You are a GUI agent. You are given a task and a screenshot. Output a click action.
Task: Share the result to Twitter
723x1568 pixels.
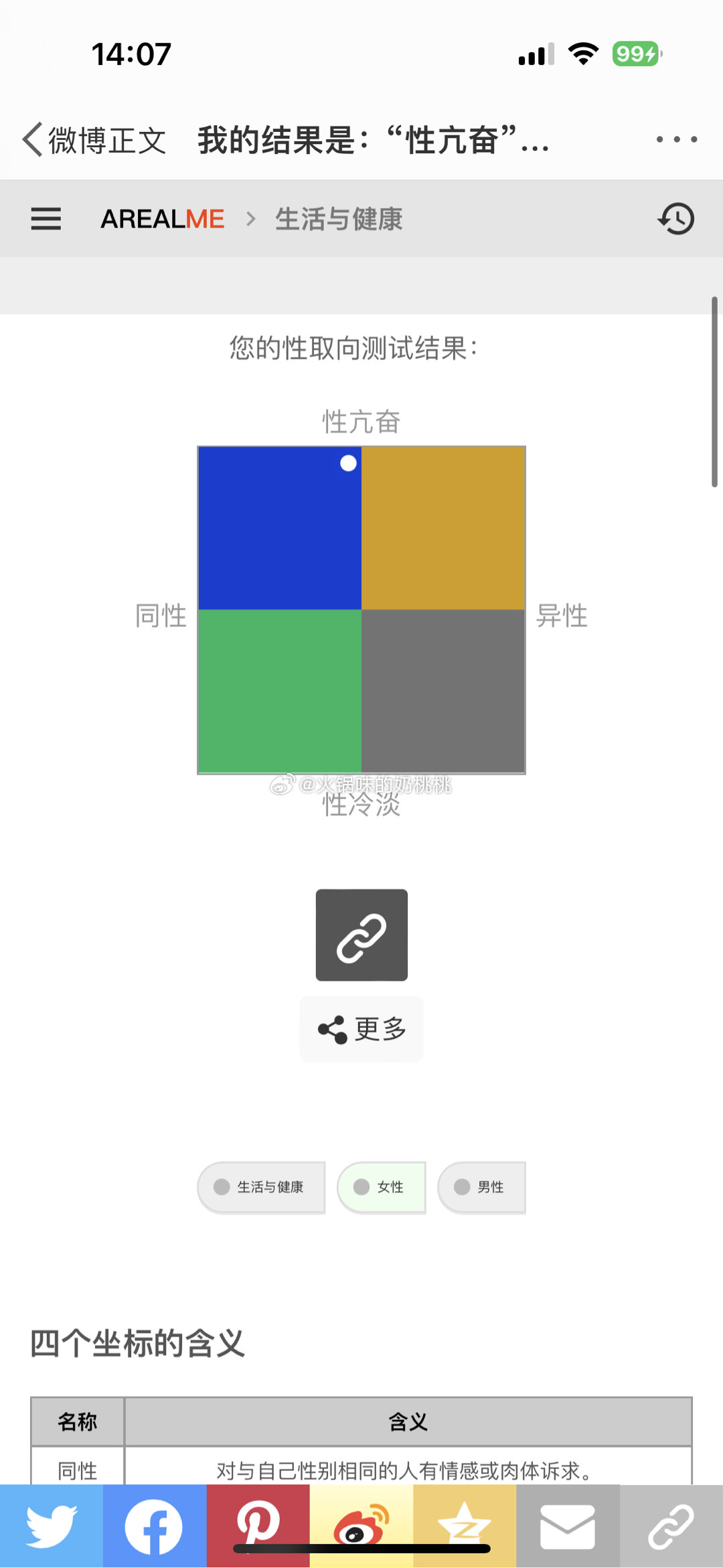[x=52, y=1526]
